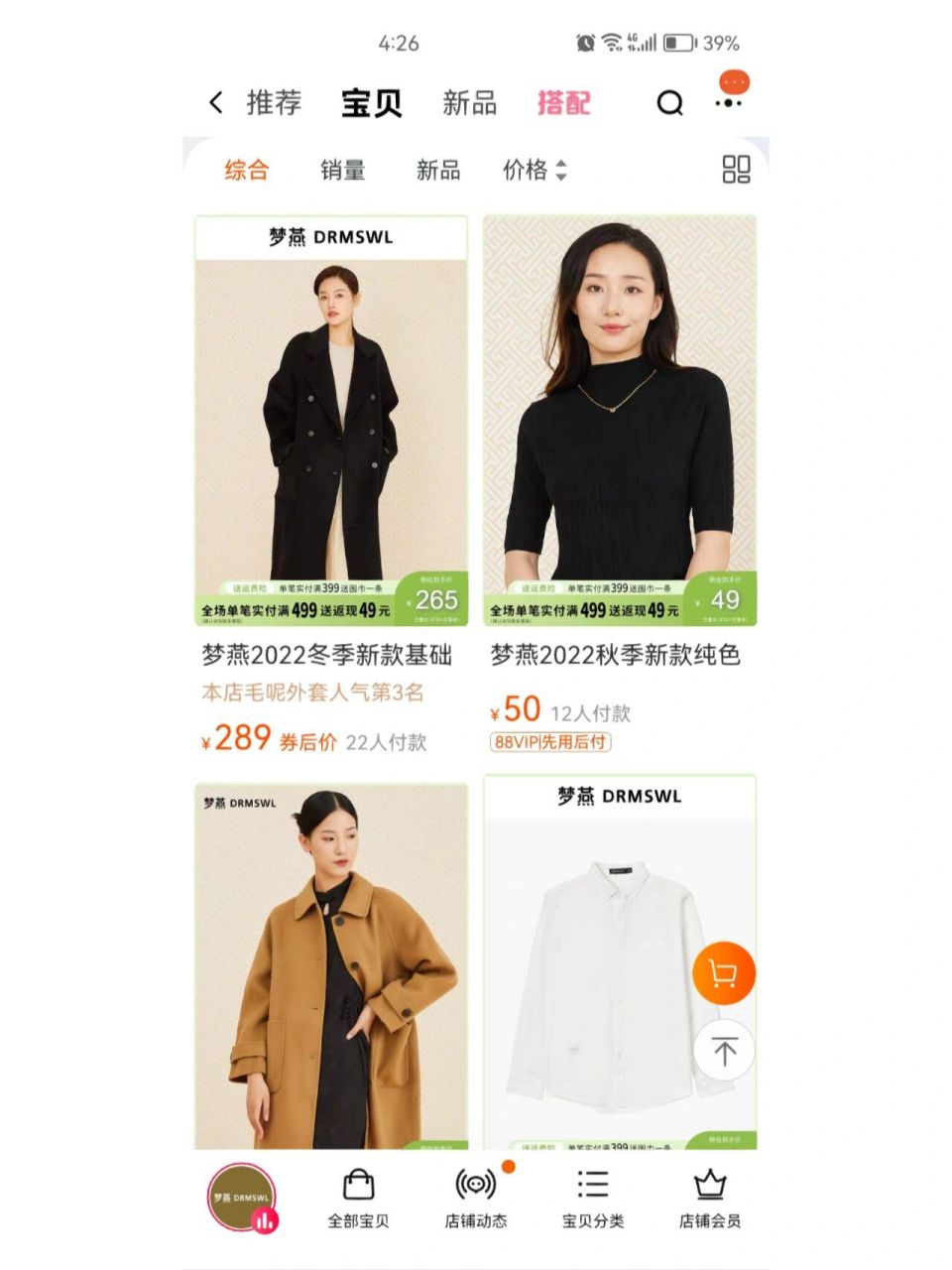Image resolution: width=952 pixels, height=1270 pixels.
Task: Tap the orange shopping cart icon
Action: click(725, 973)
